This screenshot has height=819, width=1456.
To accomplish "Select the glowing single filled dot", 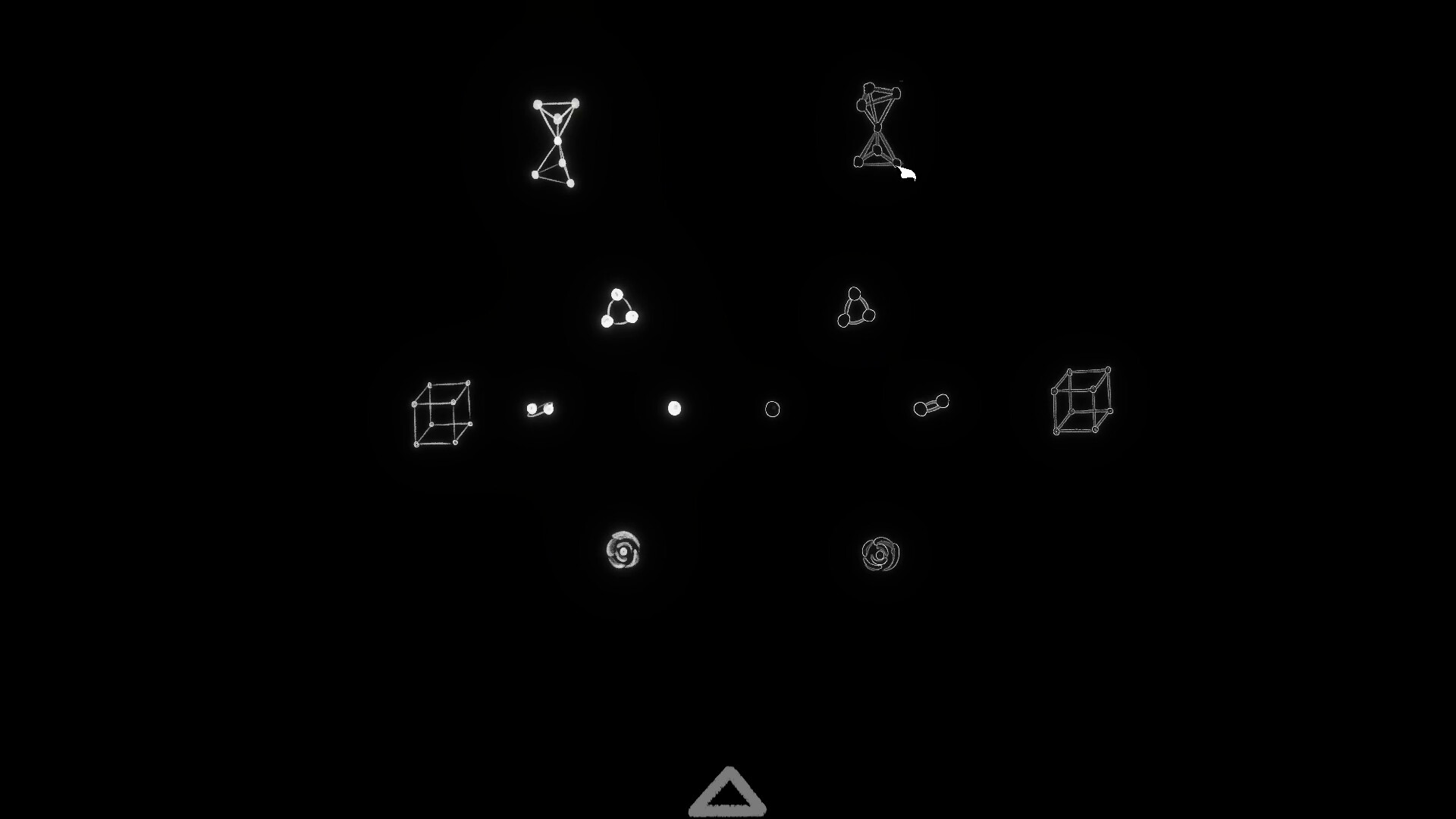I will [x=674, y=409].
